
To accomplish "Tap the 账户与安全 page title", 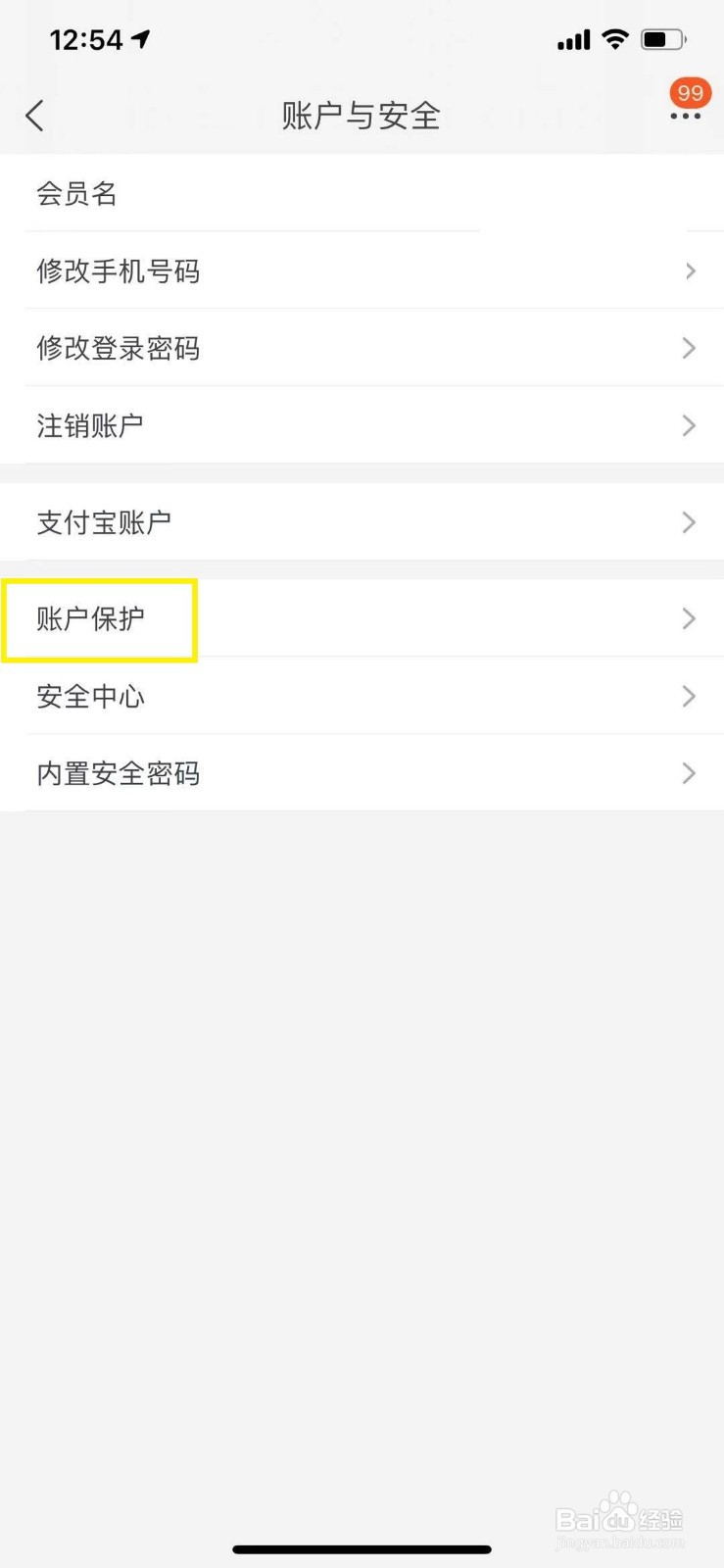I will click(x=362, y=116).
